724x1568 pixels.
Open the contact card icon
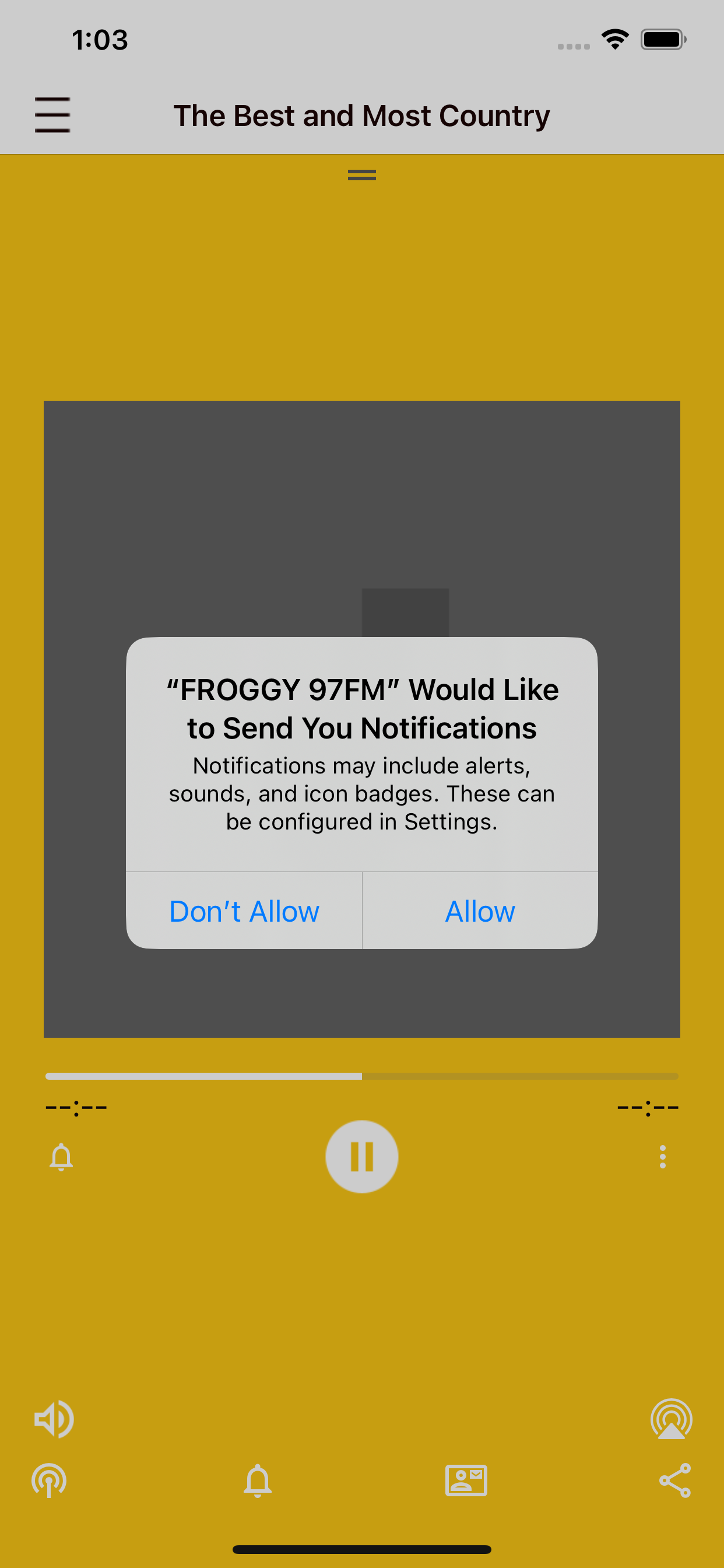tap(468, 1481)
